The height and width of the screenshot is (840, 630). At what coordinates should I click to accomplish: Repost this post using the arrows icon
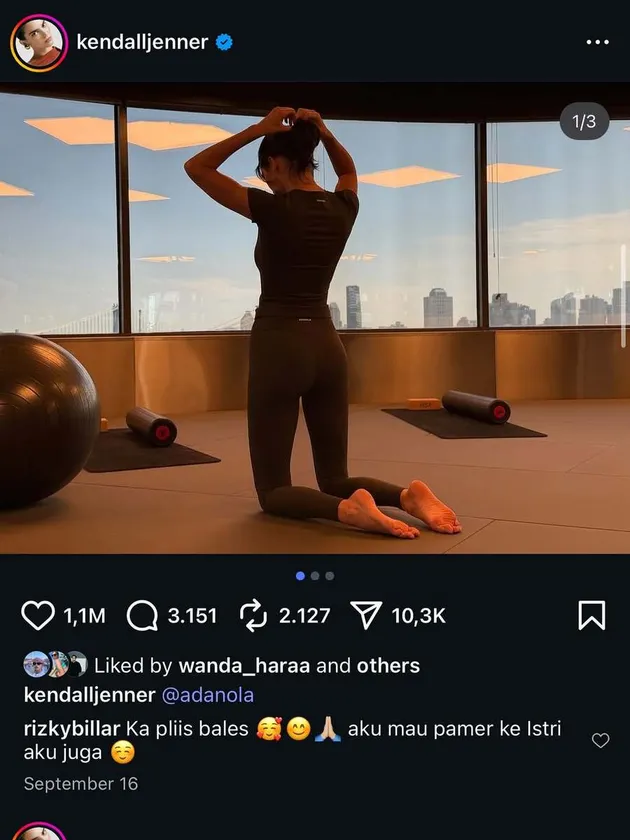click(x=255, y=616)
